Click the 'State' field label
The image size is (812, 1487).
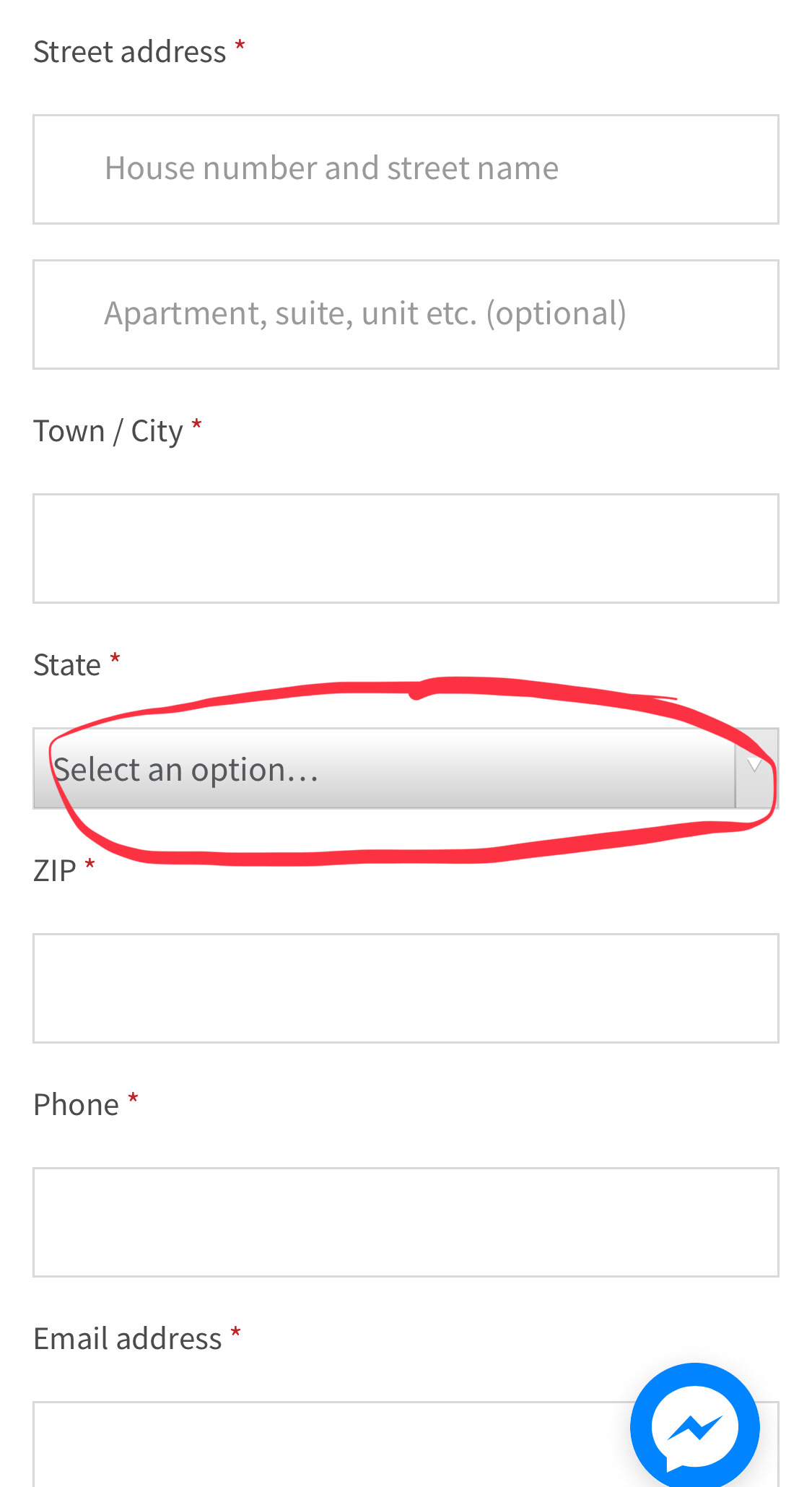point(66,663)
